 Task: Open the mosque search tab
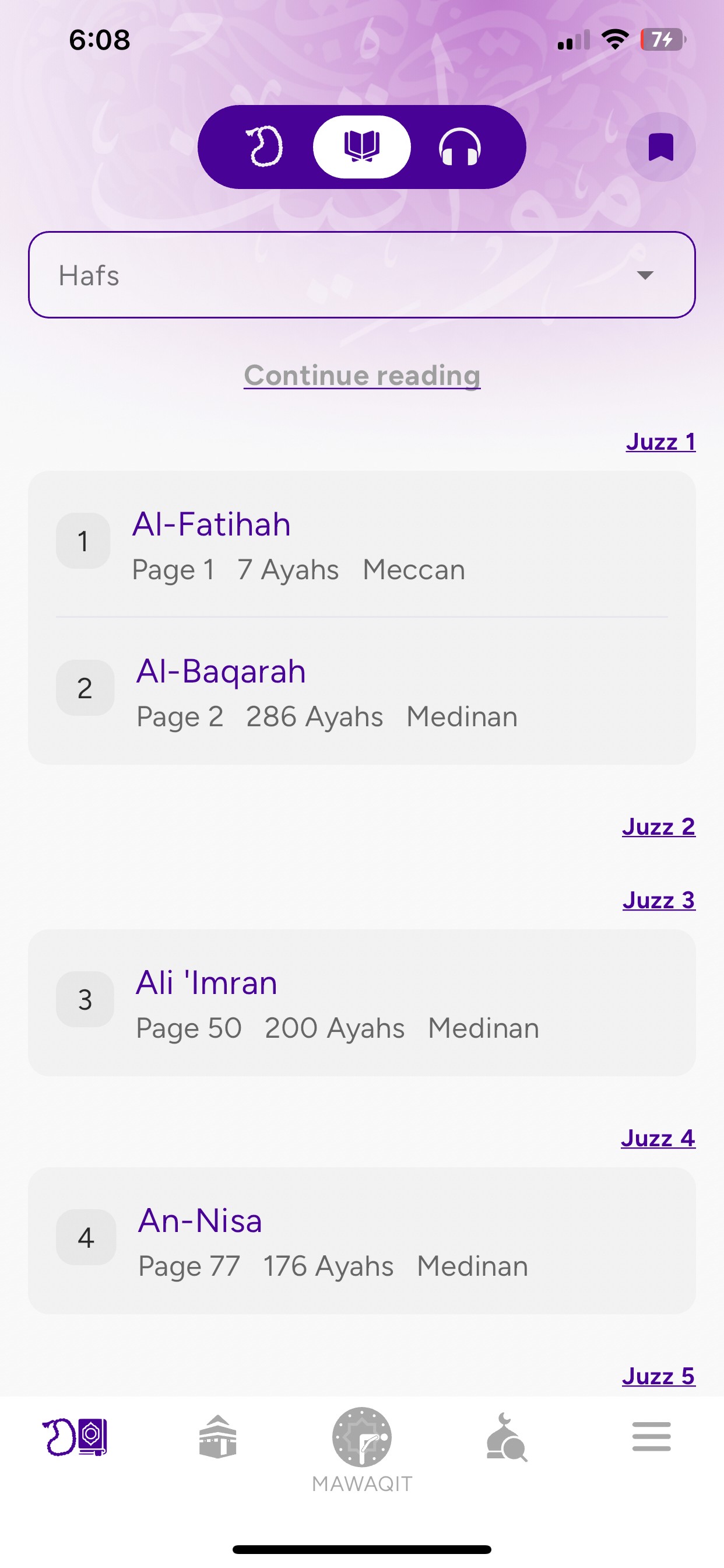[x=506, y=1437]
